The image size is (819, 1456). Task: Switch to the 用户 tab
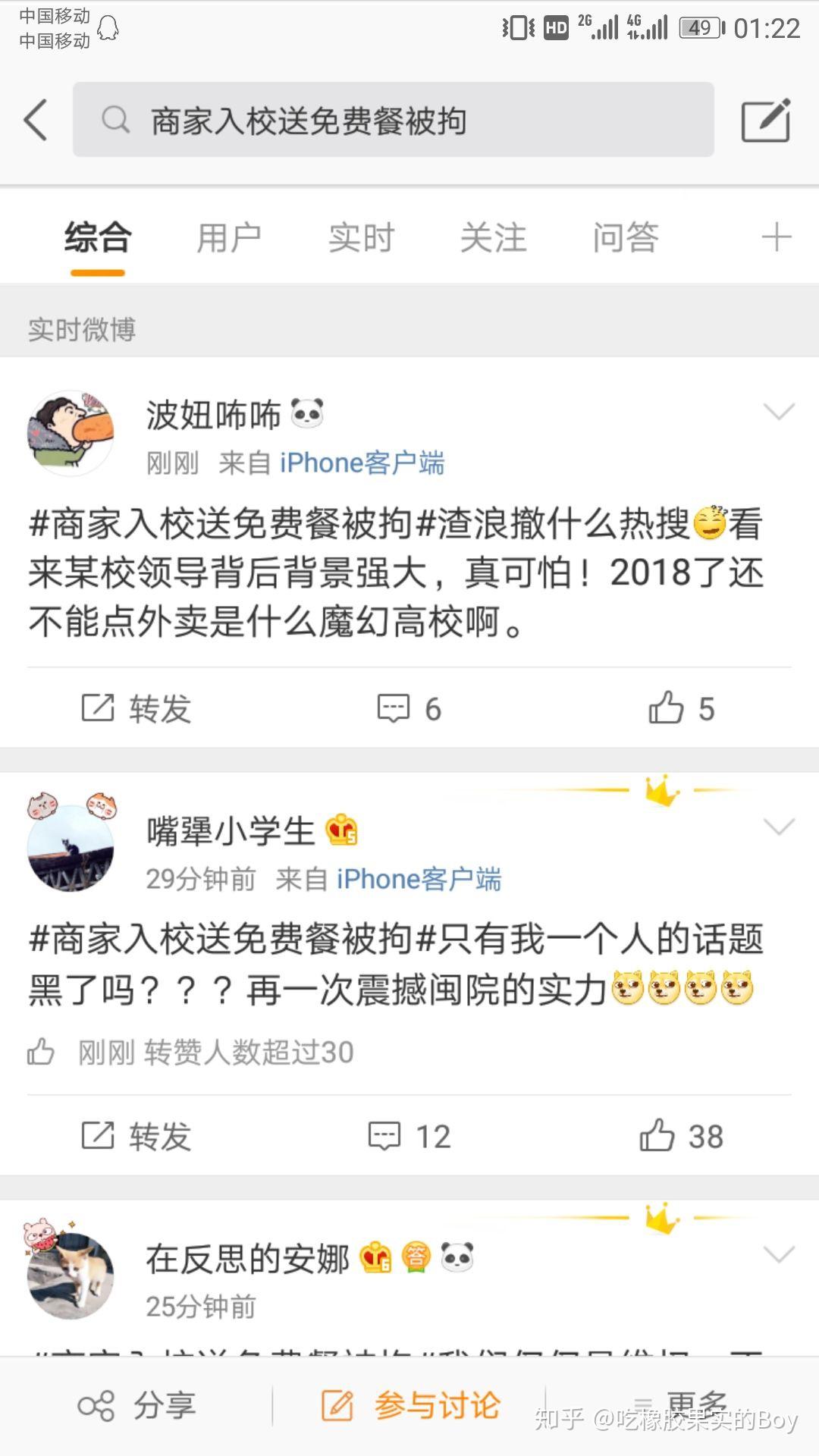(229, 237)
